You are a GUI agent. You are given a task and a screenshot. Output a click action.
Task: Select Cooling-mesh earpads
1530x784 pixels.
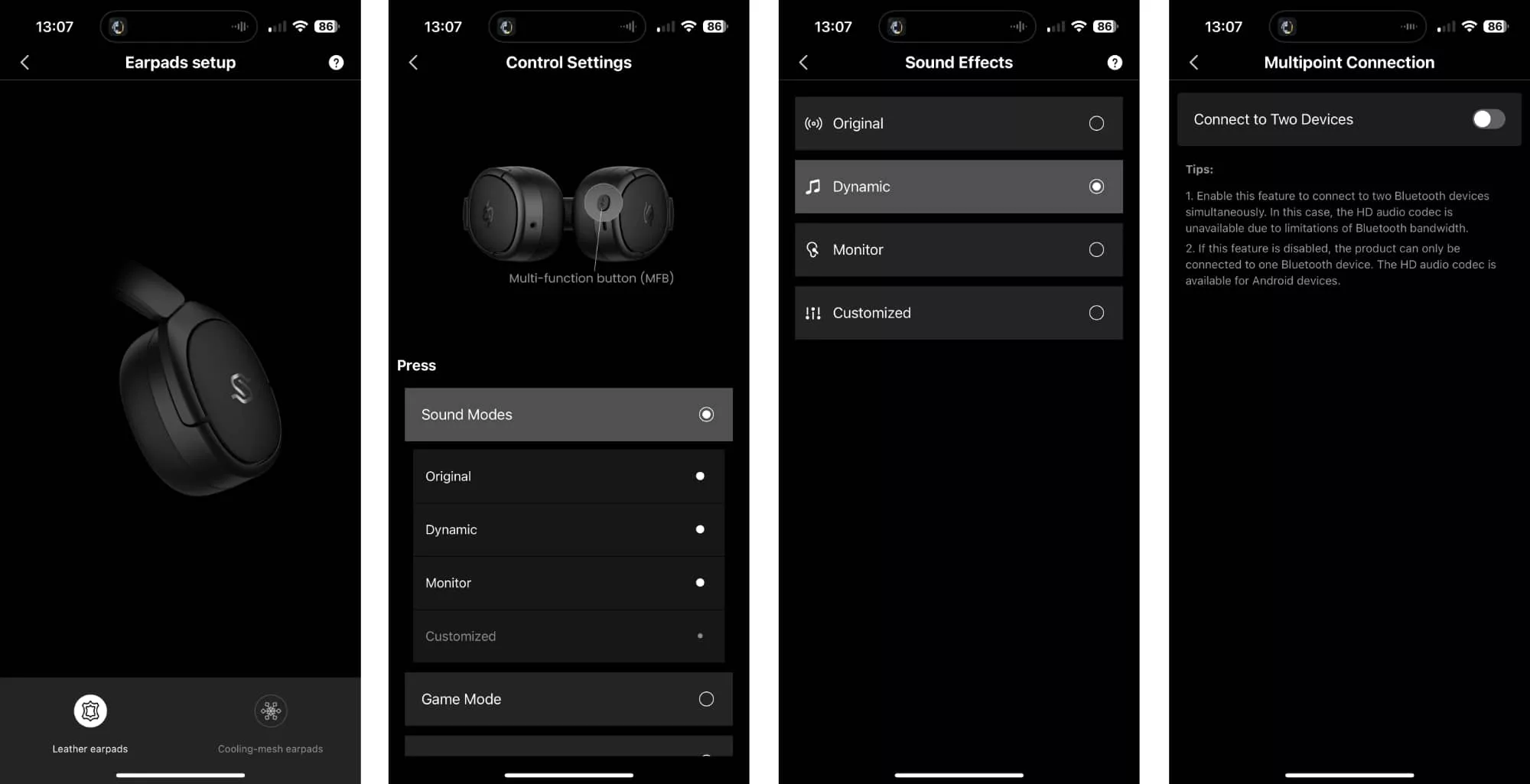[270, 712]
